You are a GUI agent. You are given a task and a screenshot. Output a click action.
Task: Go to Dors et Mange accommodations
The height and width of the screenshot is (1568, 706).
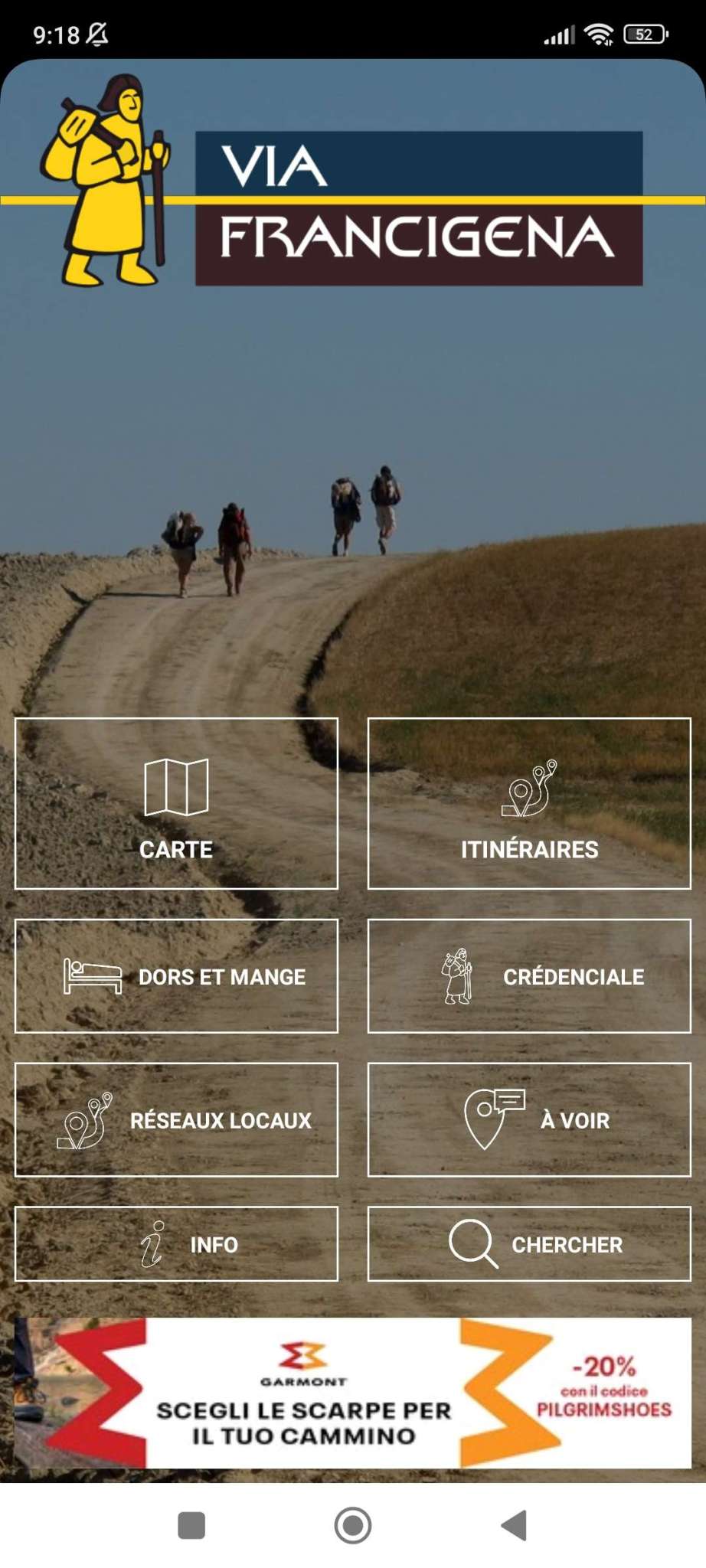click(175, 975)
